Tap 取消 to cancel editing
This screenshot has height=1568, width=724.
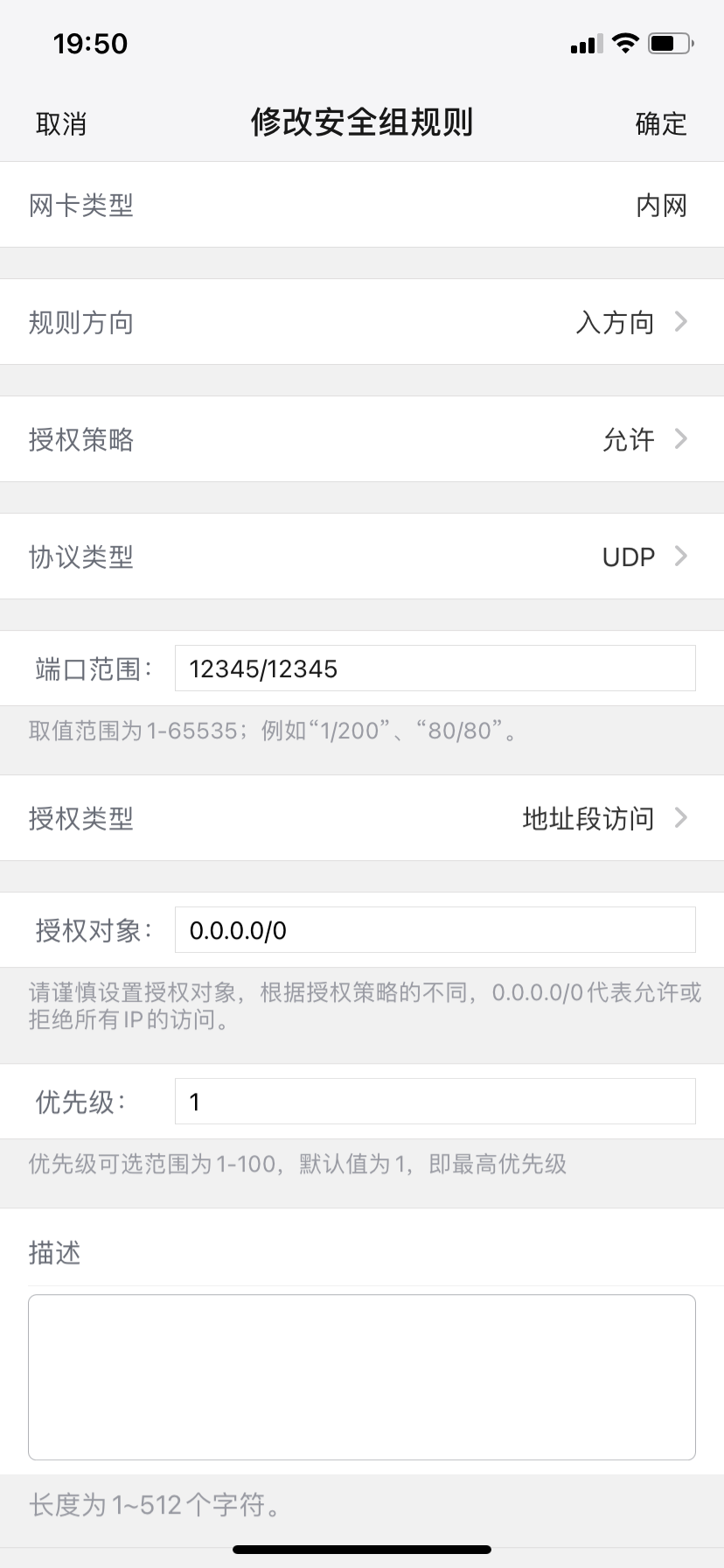point(61,124)
